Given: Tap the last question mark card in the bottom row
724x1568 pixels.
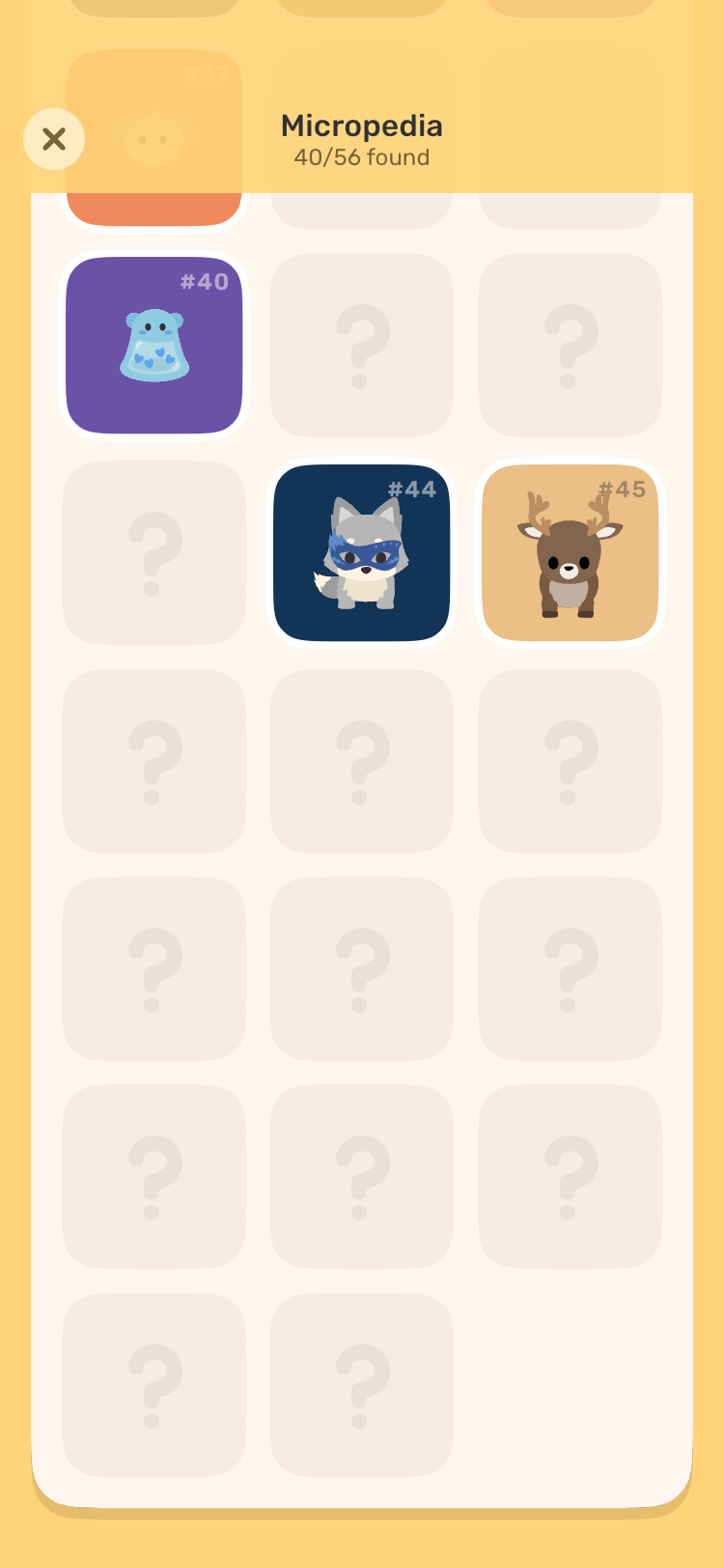Looking at the screenshot, I should (361, 1385).
